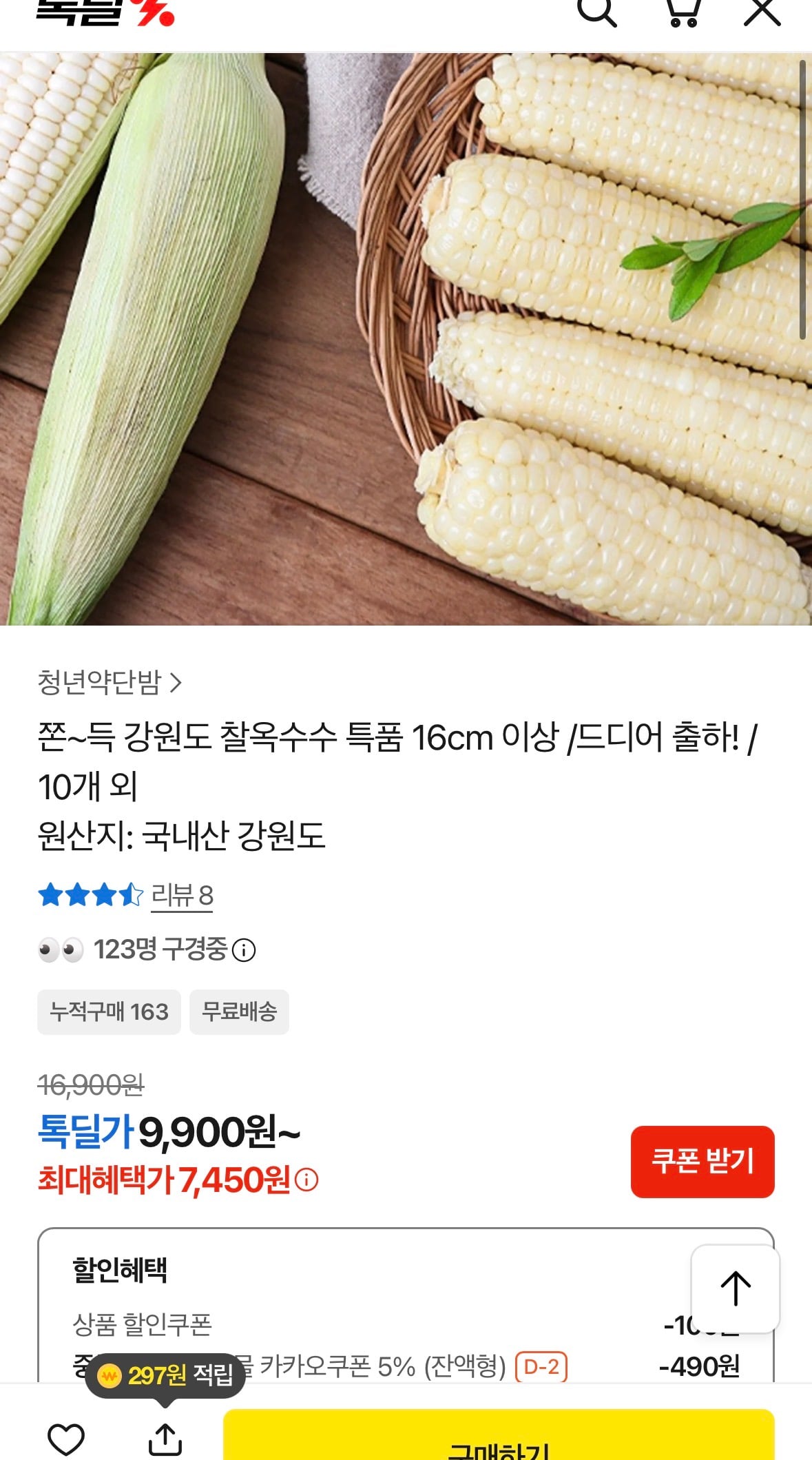Close the product page
Image resolution: width=812 pixels, height=1460 pixels.
tap(762, 11)
